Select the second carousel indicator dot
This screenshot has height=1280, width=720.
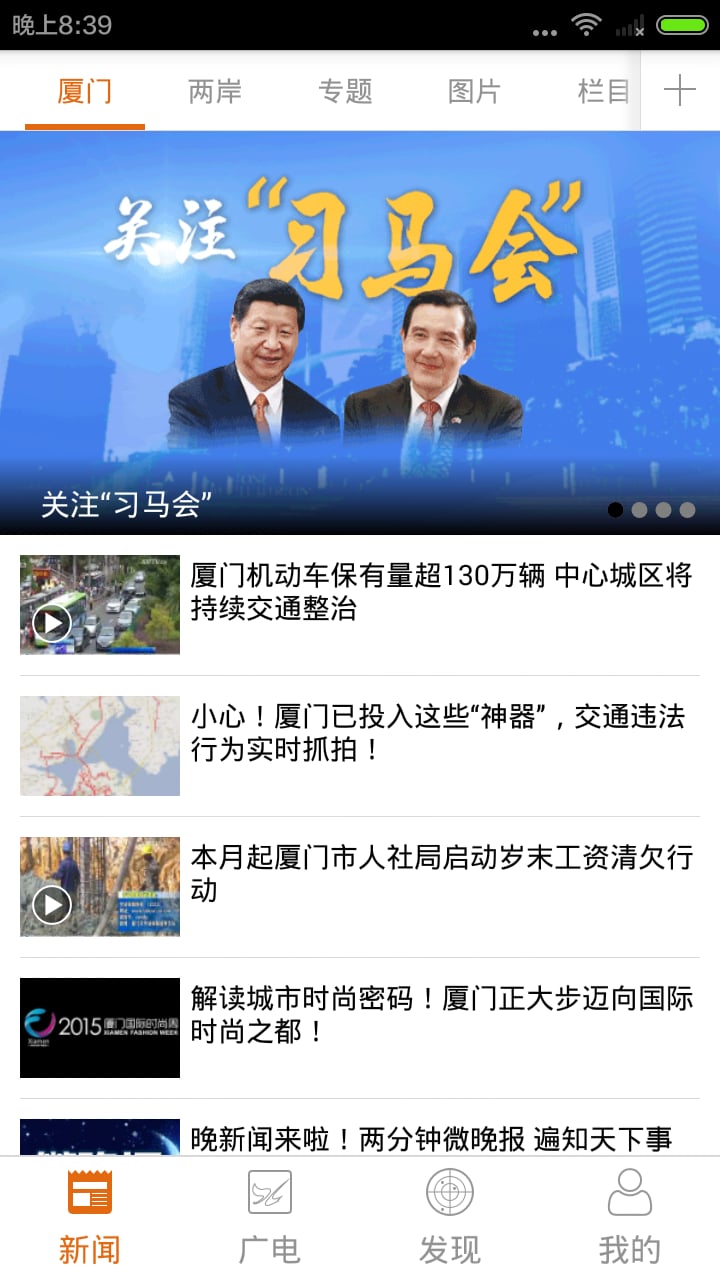(x=640, y=510)
